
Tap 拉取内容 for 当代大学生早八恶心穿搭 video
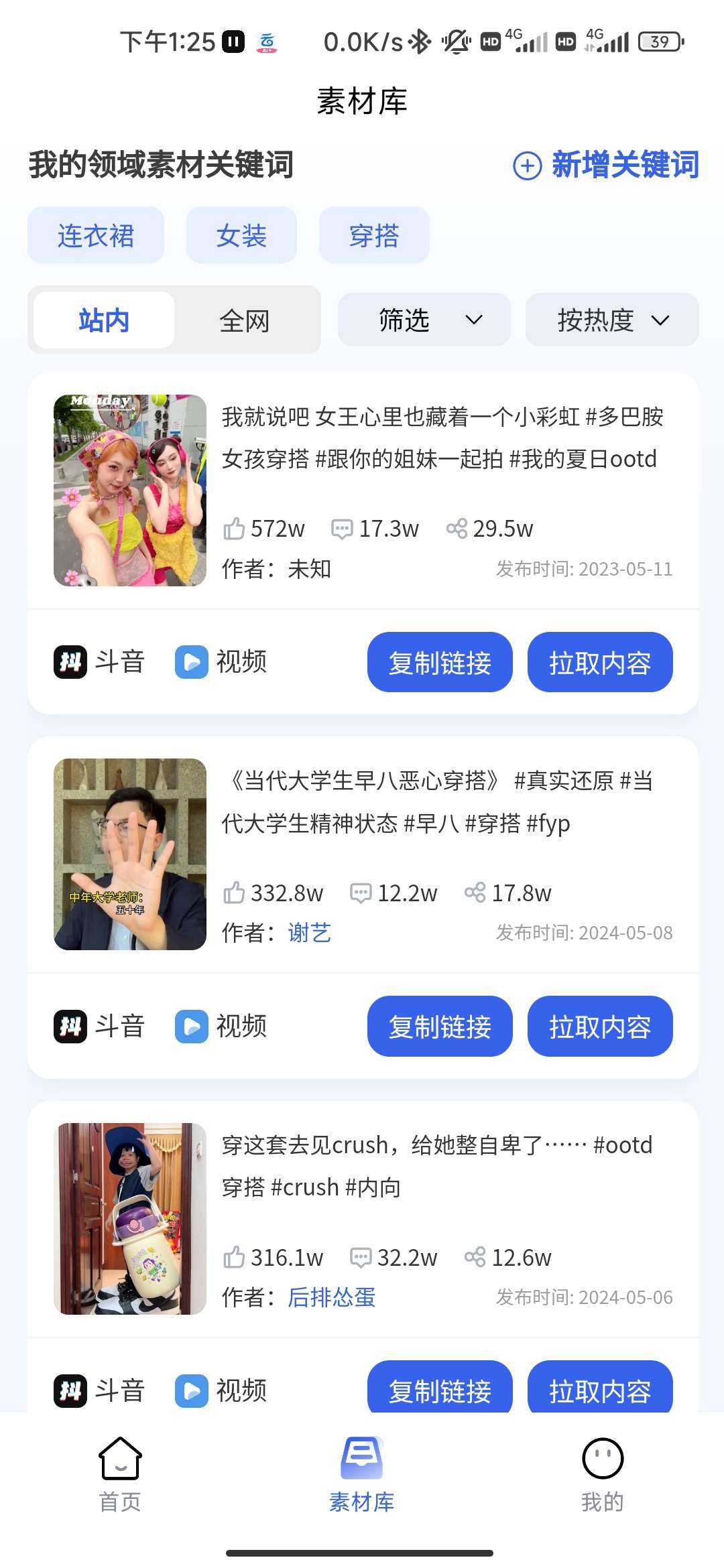click(600, 1026)
